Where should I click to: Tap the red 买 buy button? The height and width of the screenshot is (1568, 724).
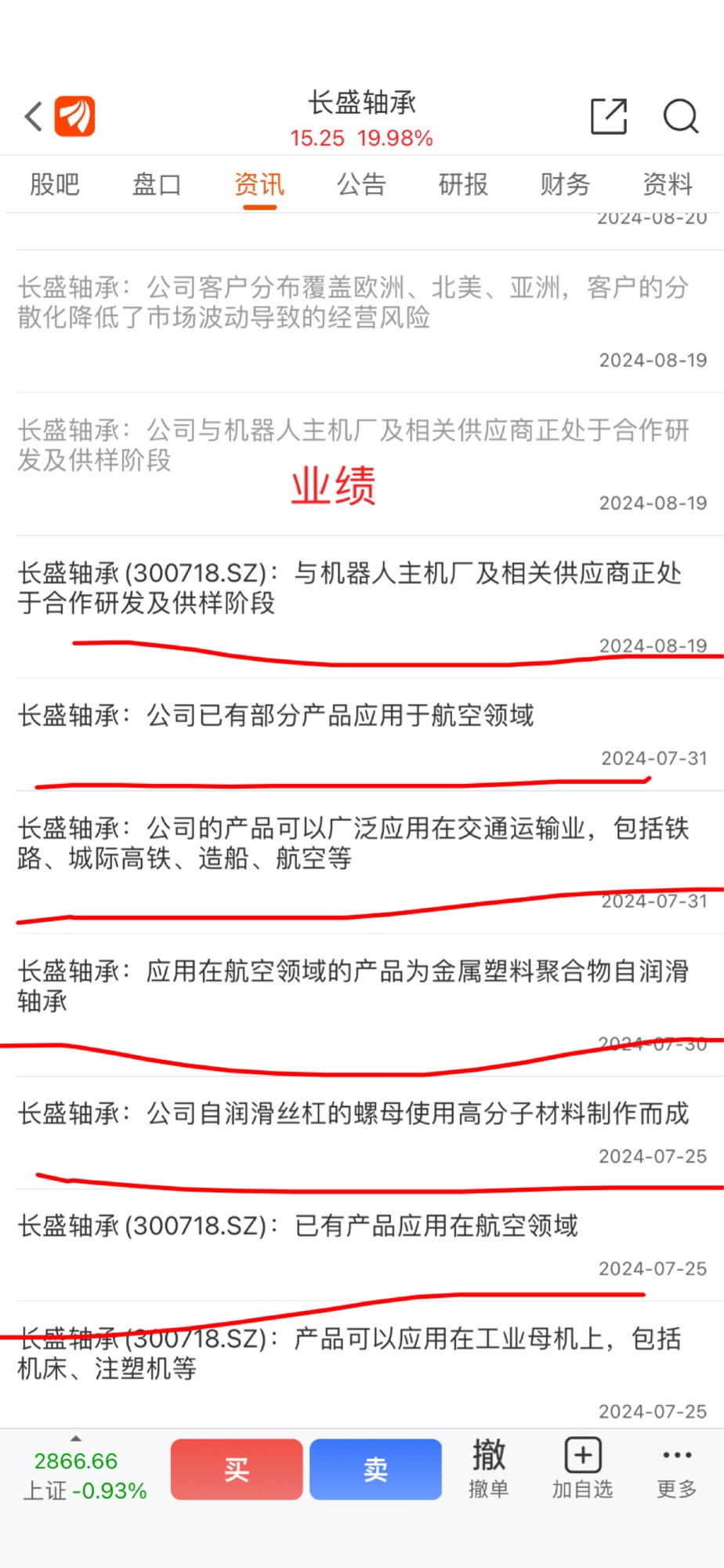pyautogui.click(x=237, y=1469)
